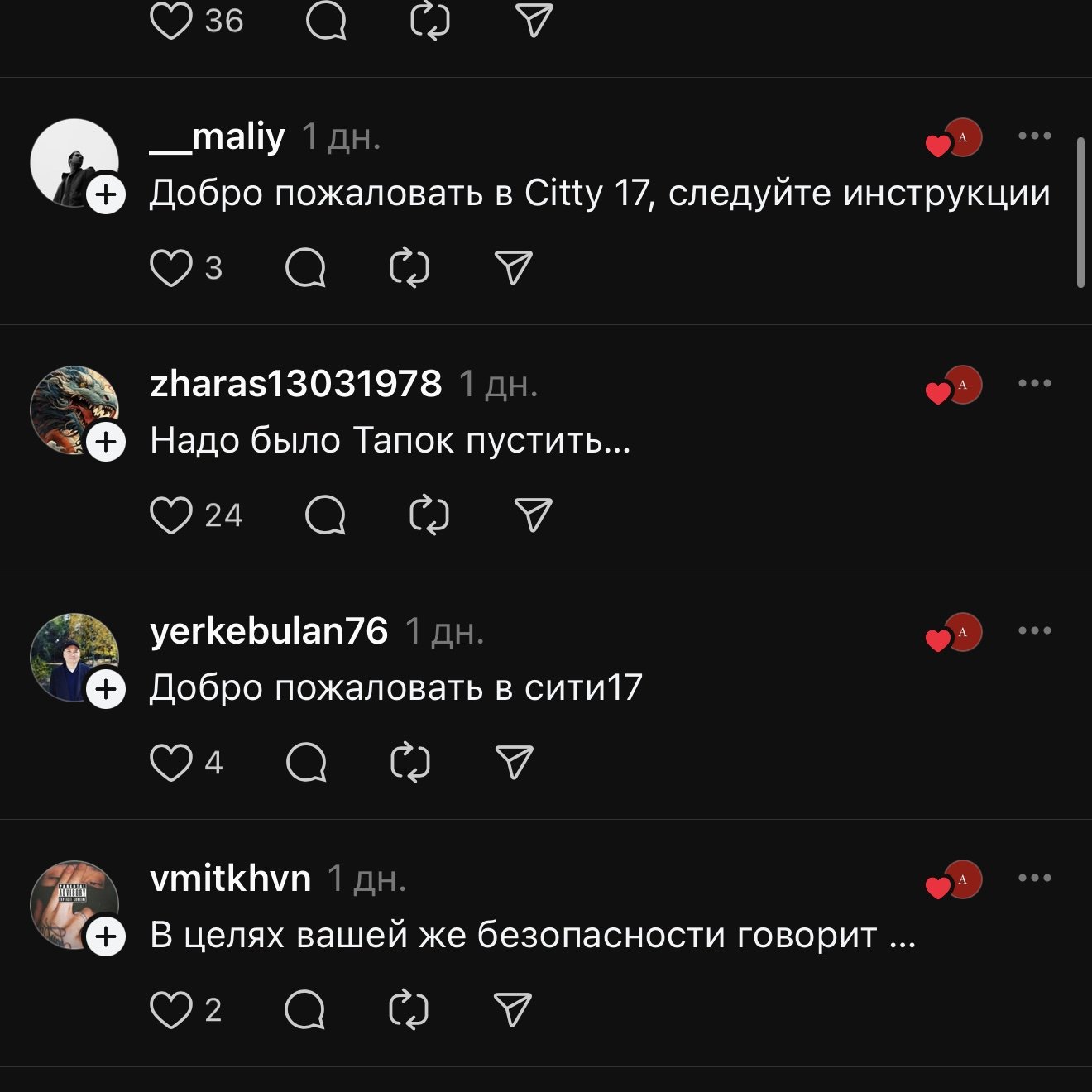
Task: Open more options on yerkebulan76's comment
Action: pos(1034,630)
